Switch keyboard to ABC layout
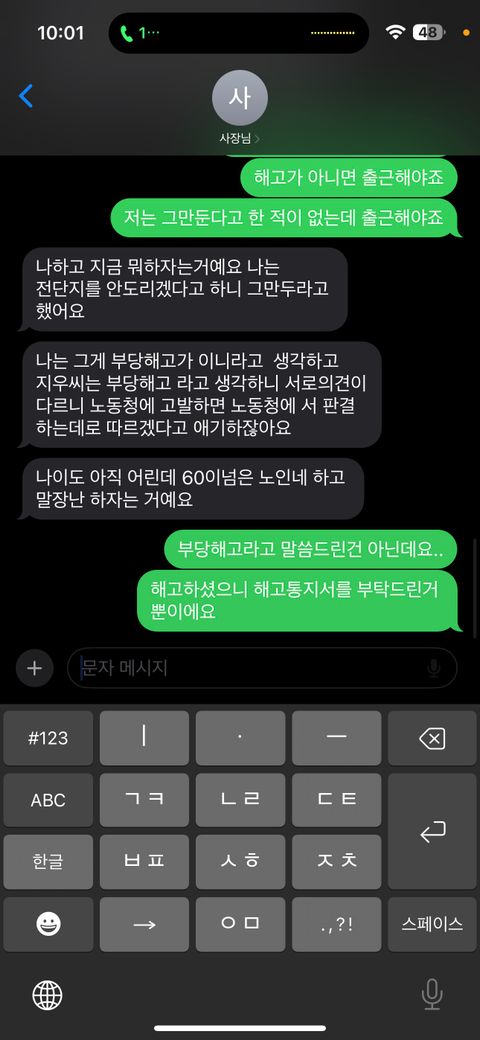This screenshot has width=480, height=1040. 48,800
